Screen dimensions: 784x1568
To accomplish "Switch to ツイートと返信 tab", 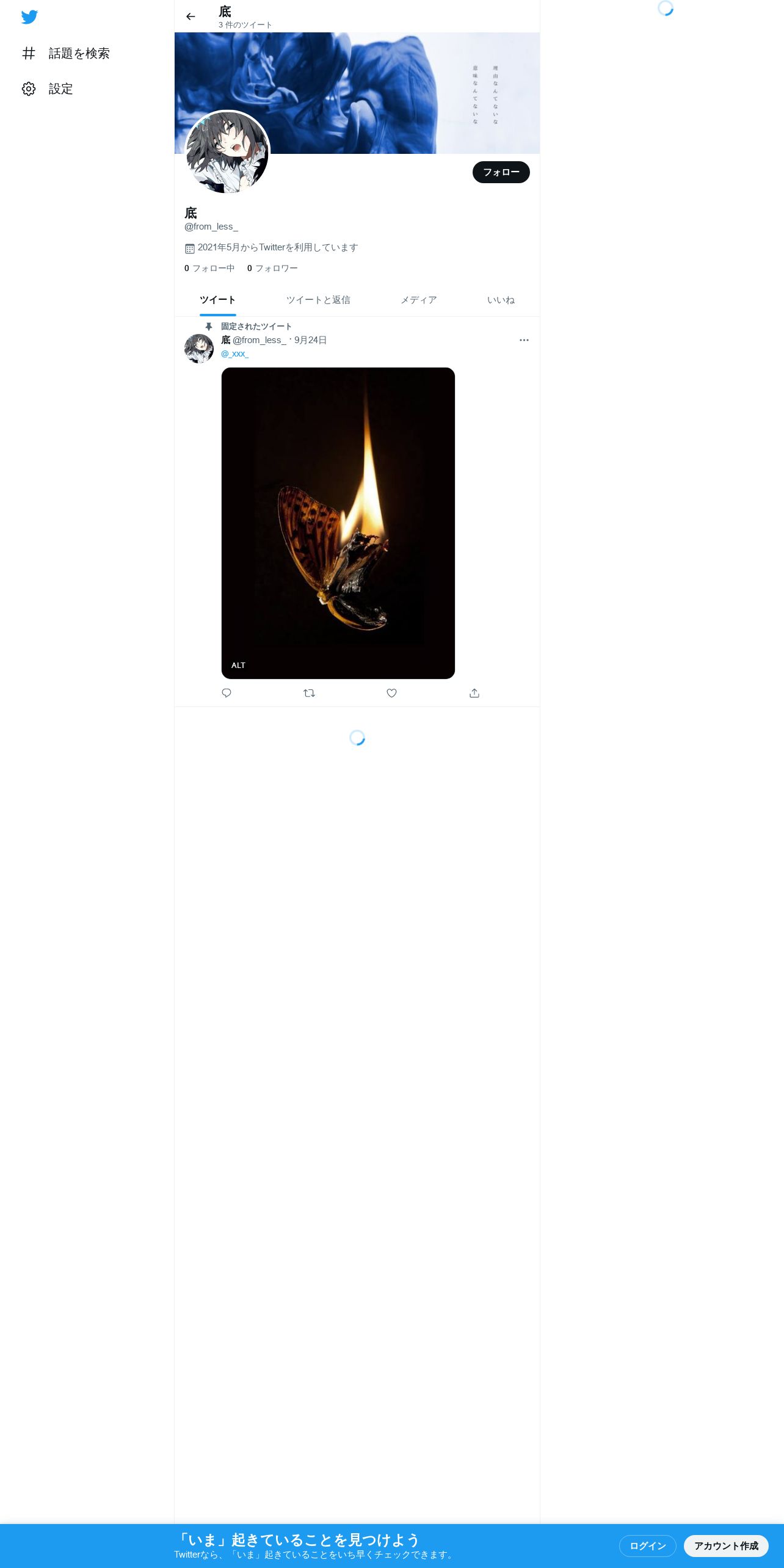I will 318,300.
